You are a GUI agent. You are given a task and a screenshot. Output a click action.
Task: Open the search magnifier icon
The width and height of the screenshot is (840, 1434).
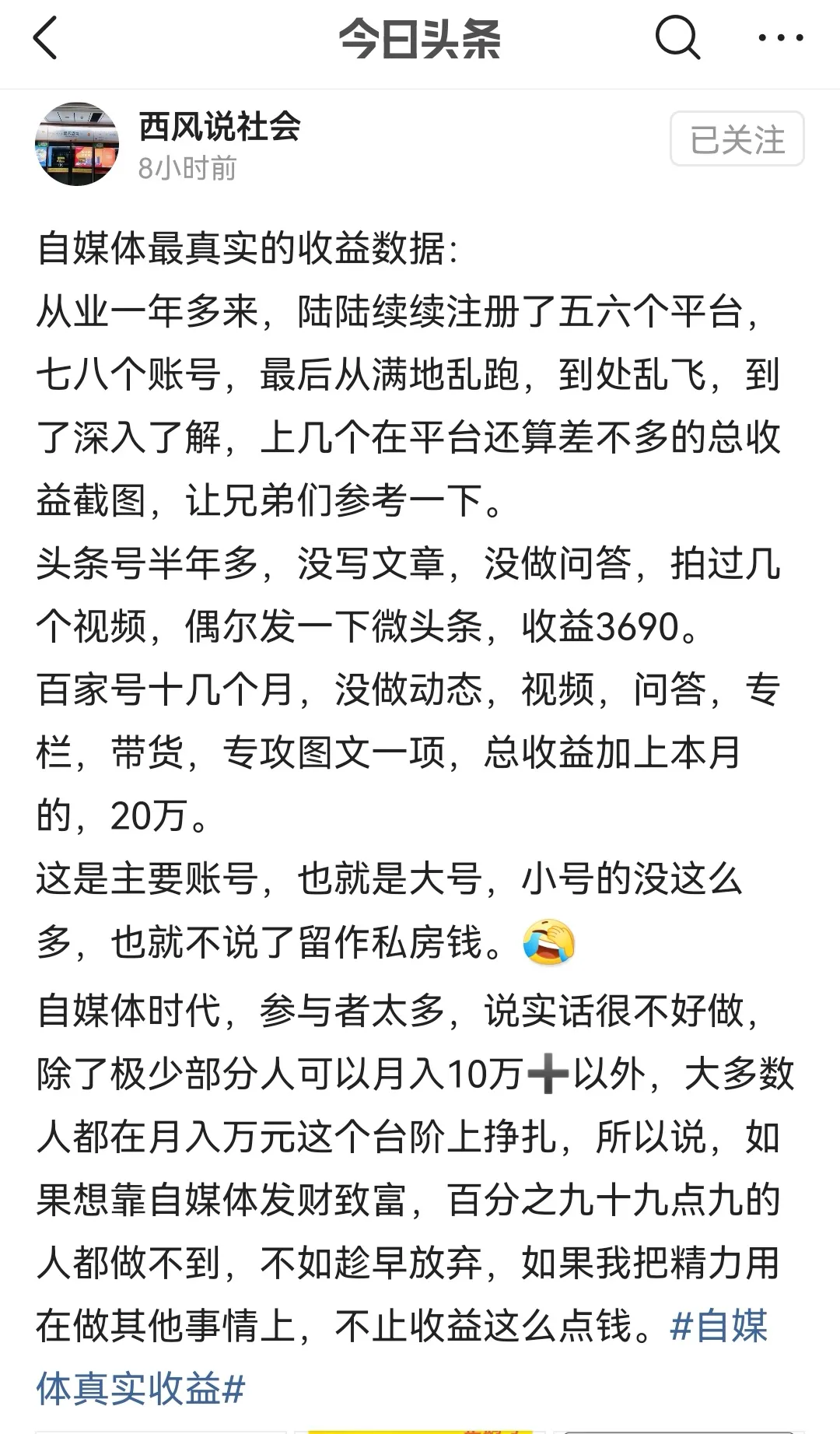click(677, 38)
